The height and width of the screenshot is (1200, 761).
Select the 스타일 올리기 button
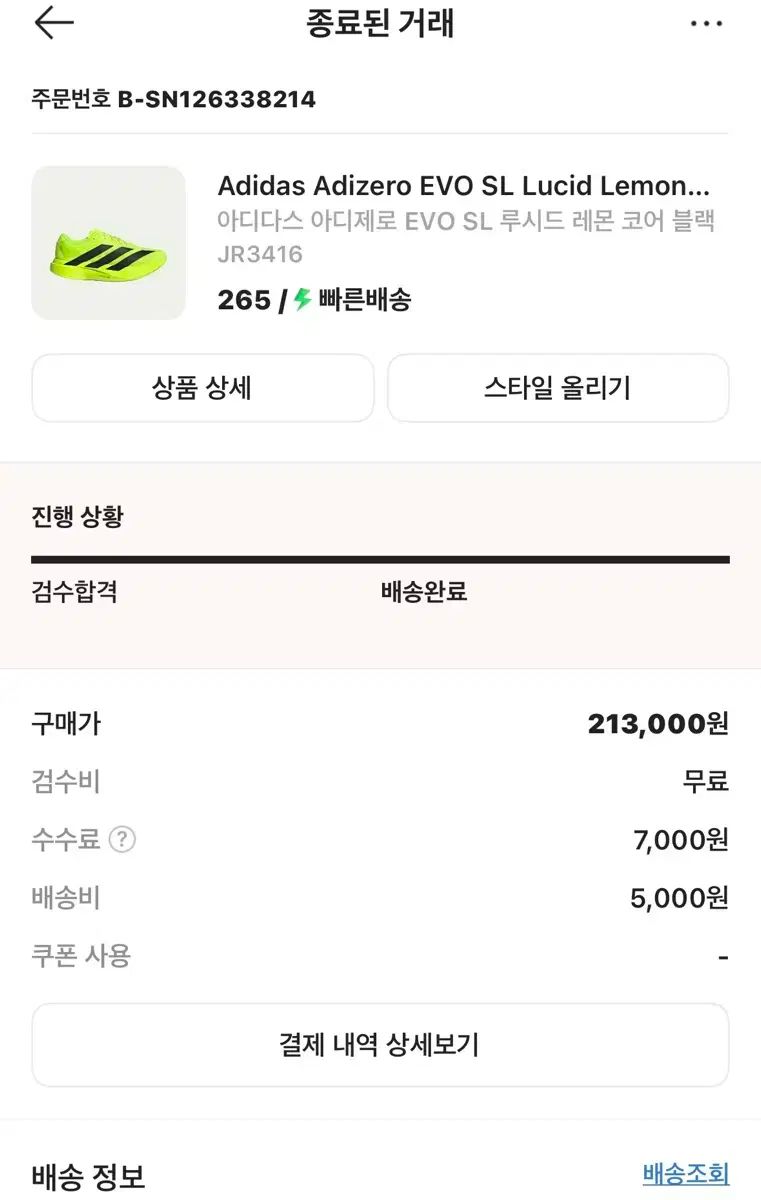(x=558, y=388)
